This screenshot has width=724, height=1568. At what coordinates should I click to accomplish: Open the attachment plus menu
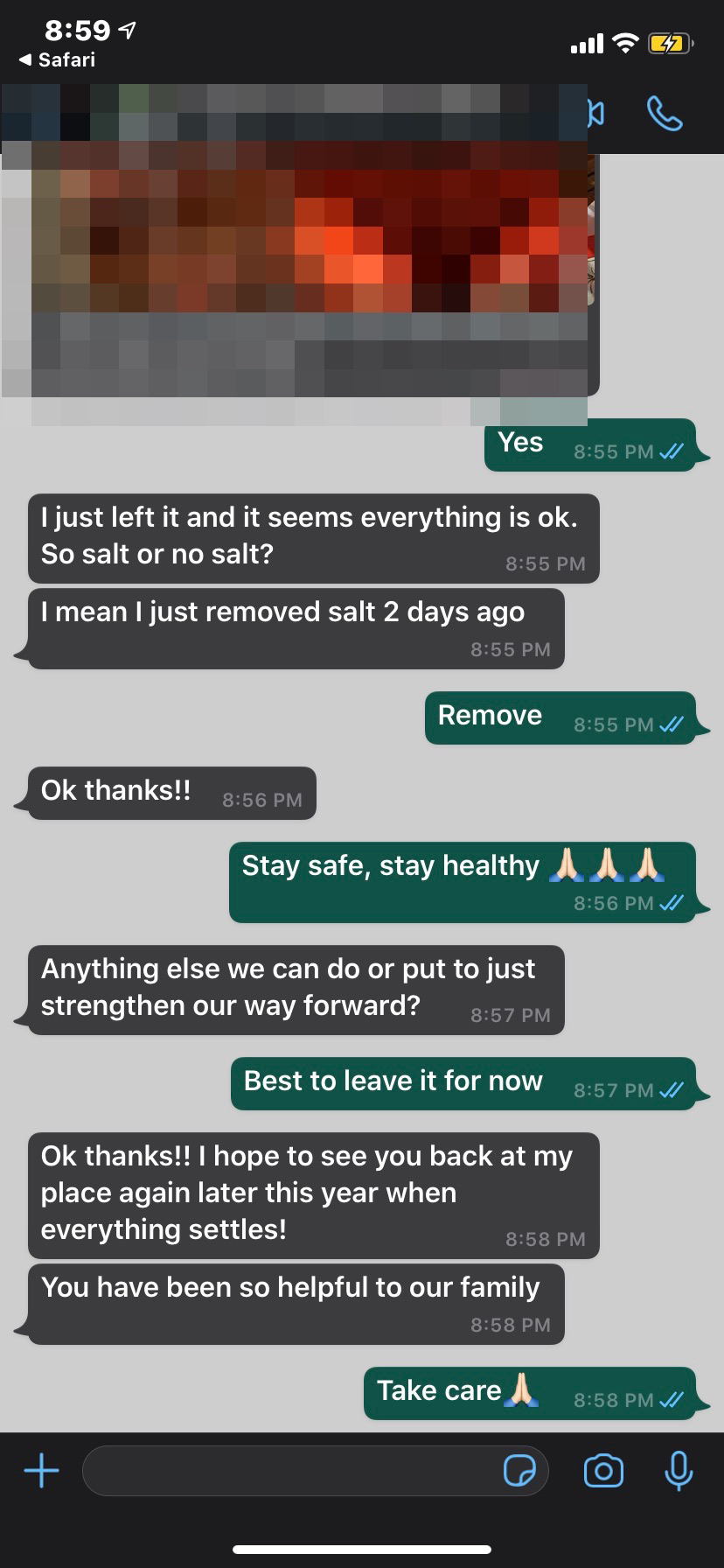pos(41,1471)
